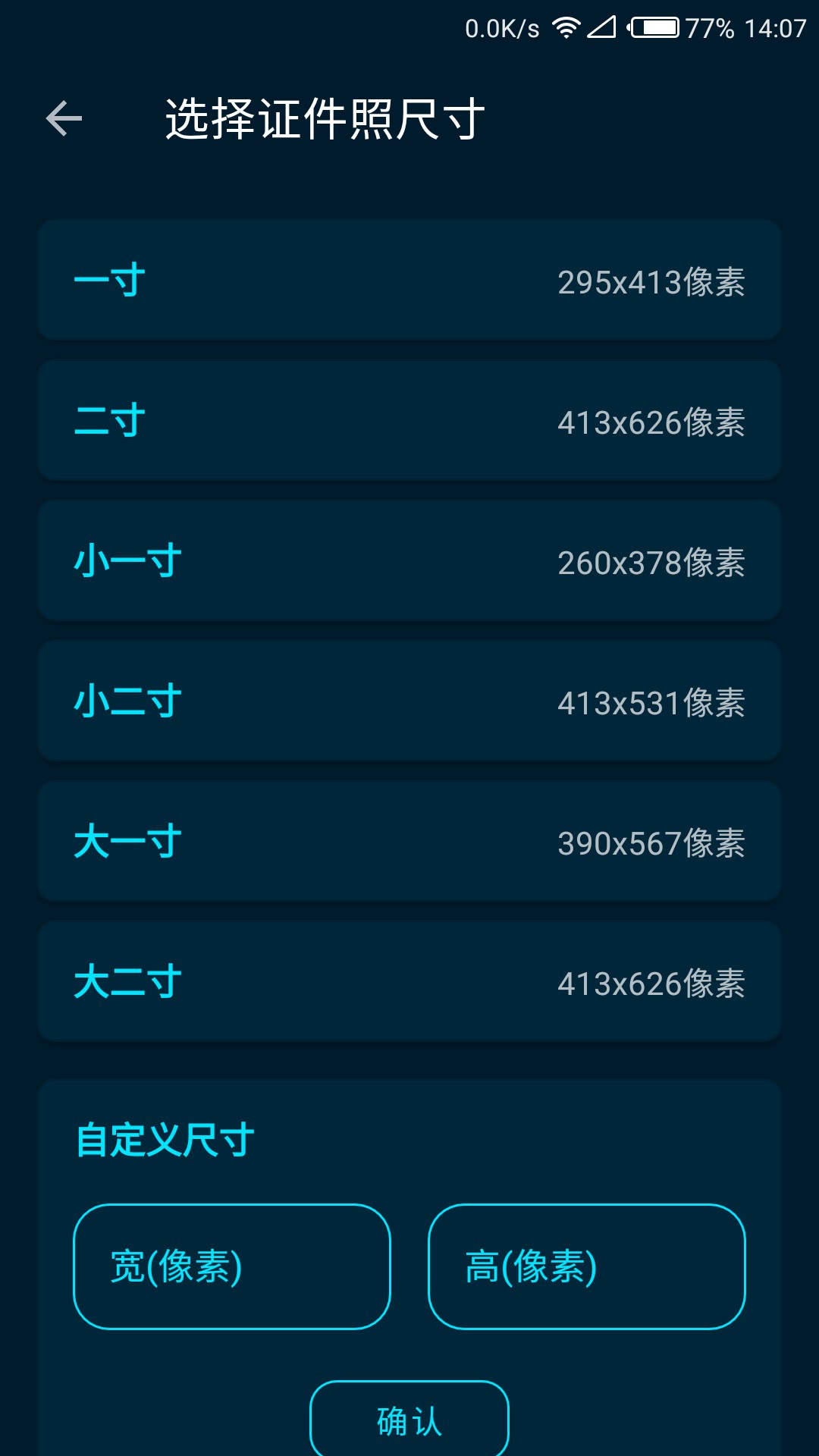
Task: Choose the 大一寸 390x567像素 option
Action: [x=409, y=840]
